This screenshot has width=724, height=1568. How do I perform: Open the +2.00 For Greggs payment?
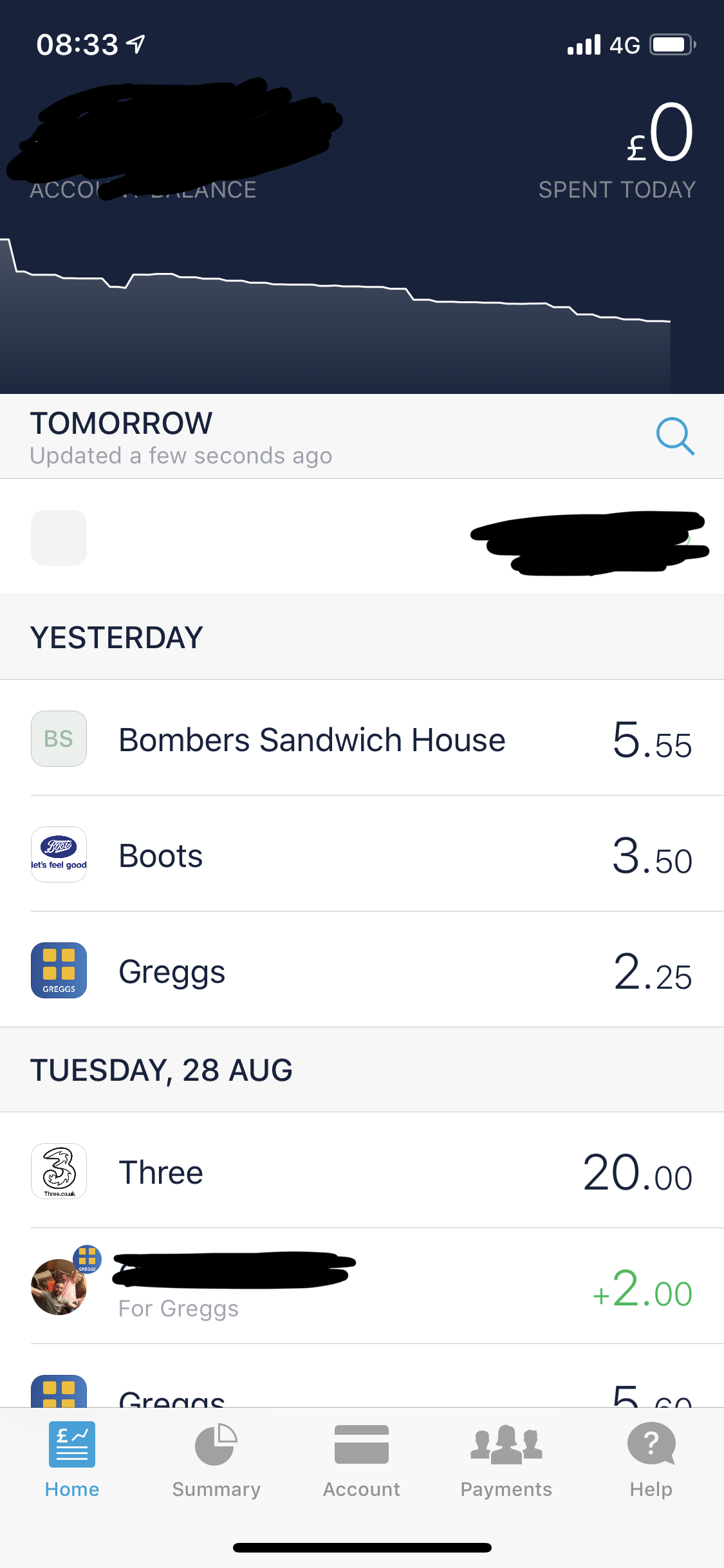pos(362,1287)
